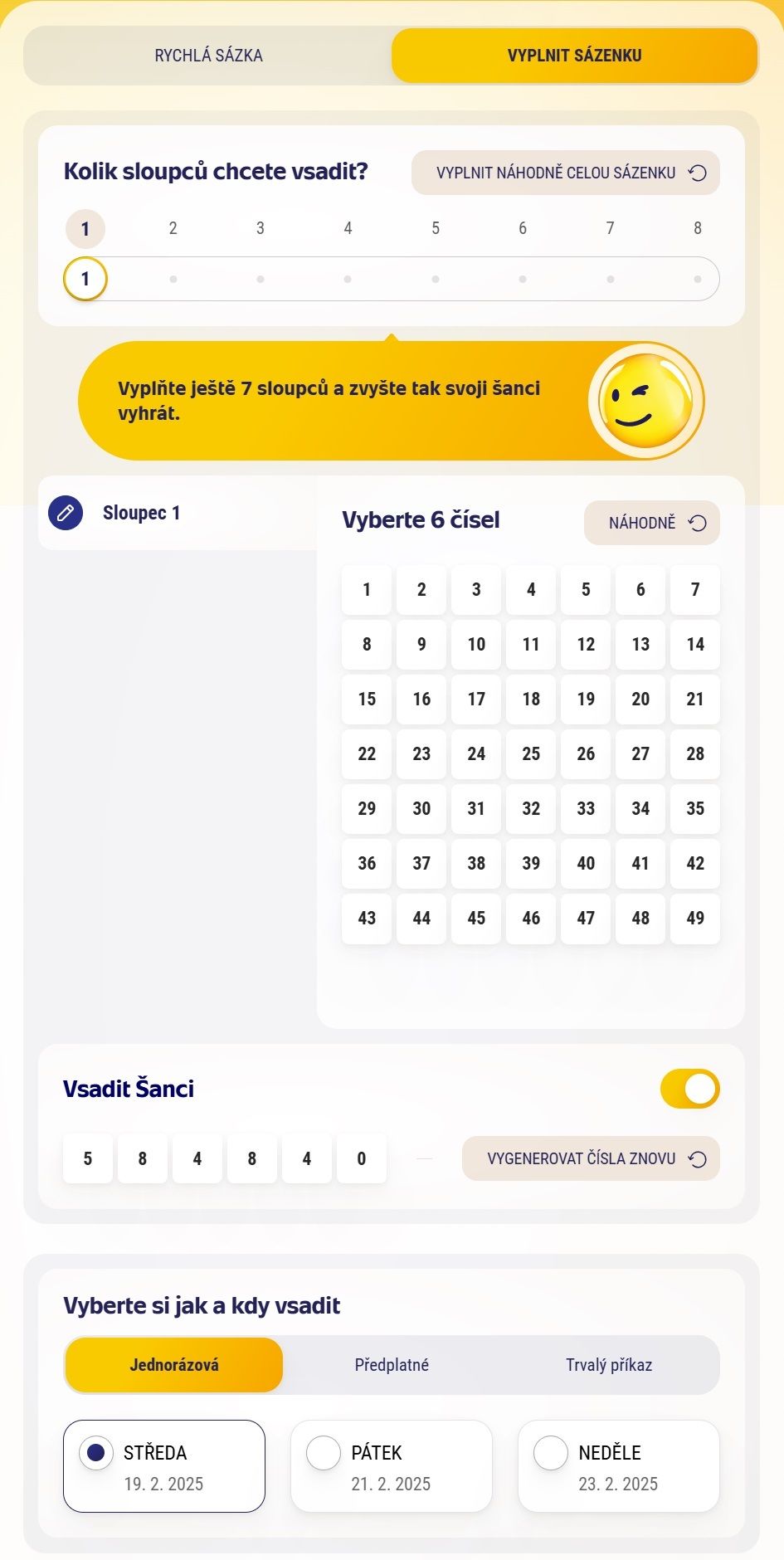
Task: Select the Vyplnit sázenku tab
Action: [x=574, y=56]
